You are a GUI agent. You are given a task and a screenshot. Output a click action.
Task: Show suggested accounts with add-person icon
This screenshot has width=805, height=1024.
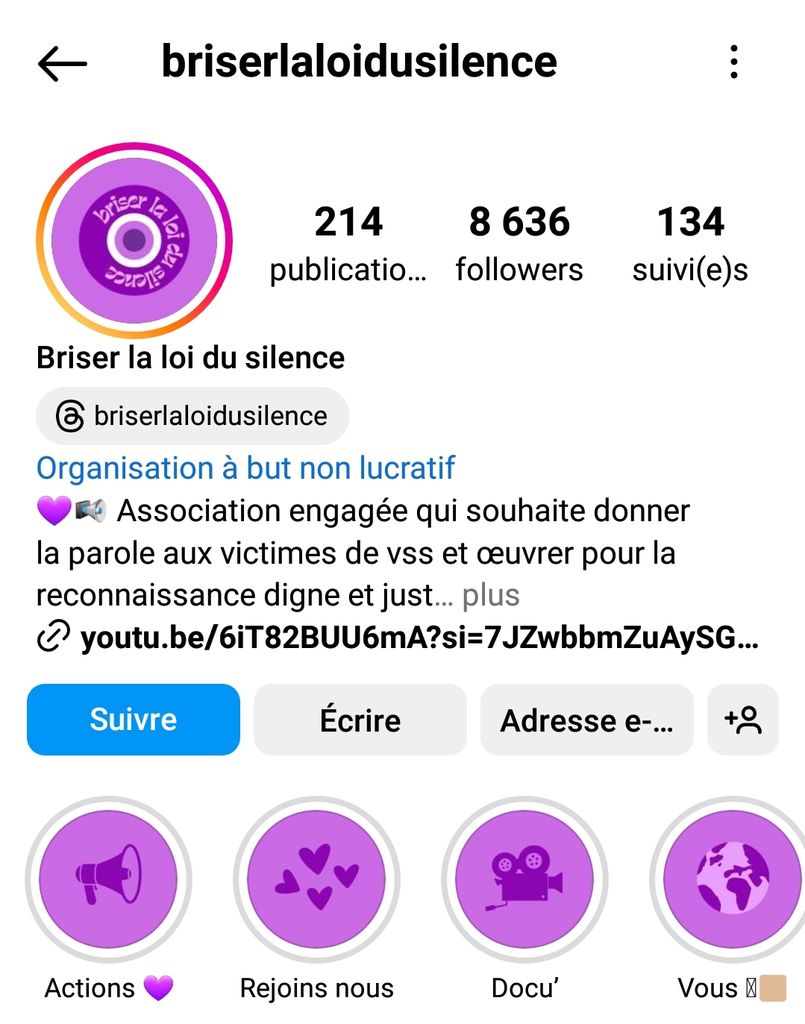coord(743,720)
